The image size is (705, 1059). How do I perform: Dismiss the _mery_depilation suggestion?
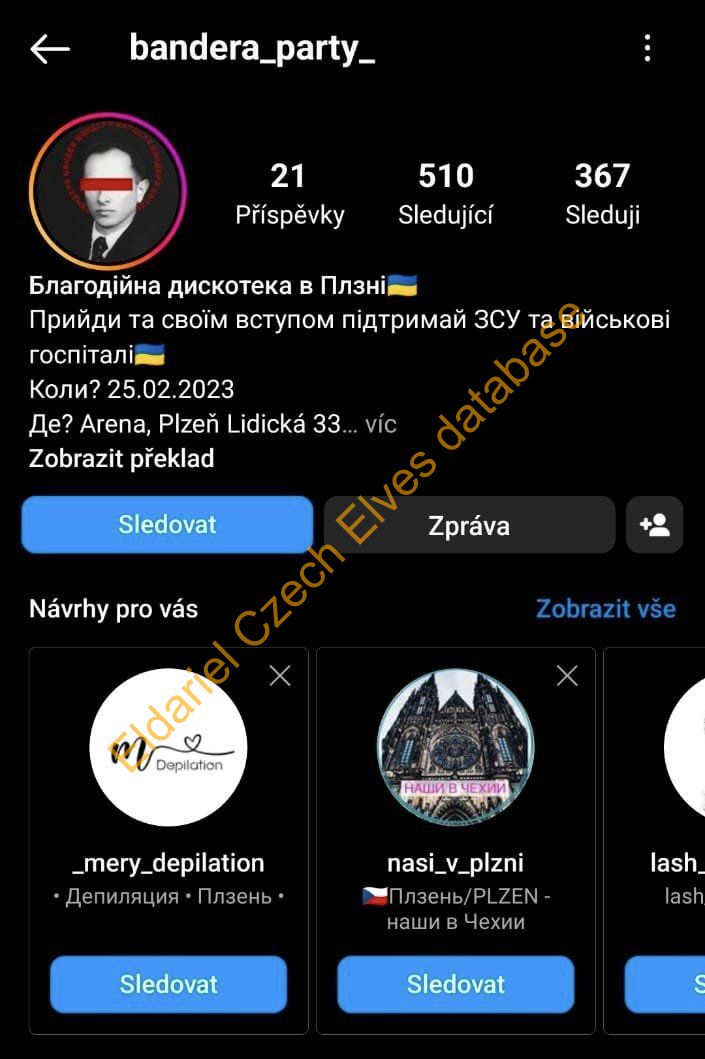pyautogui.click(x=280, y=676)
